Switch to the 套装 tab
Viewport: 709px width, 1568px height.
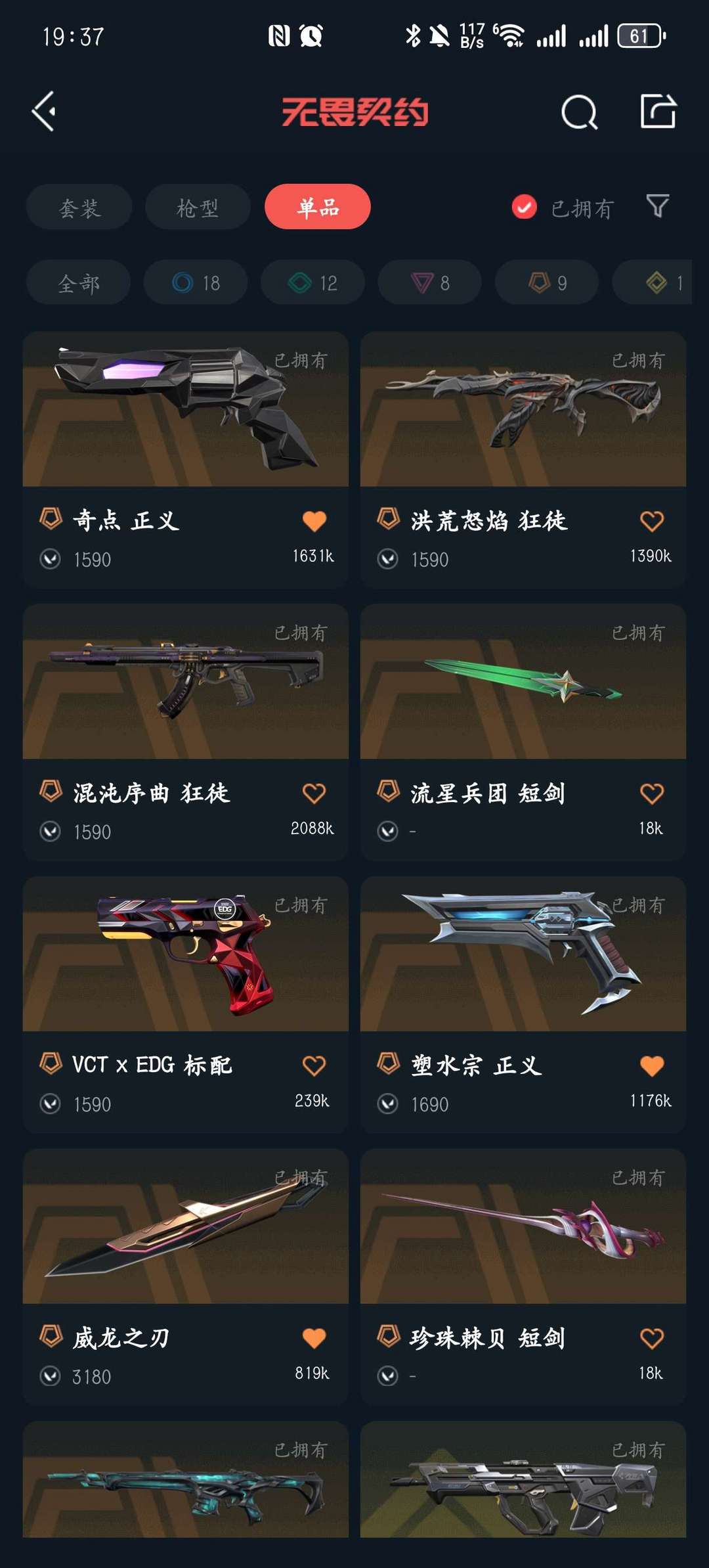(x=79, y=207)
